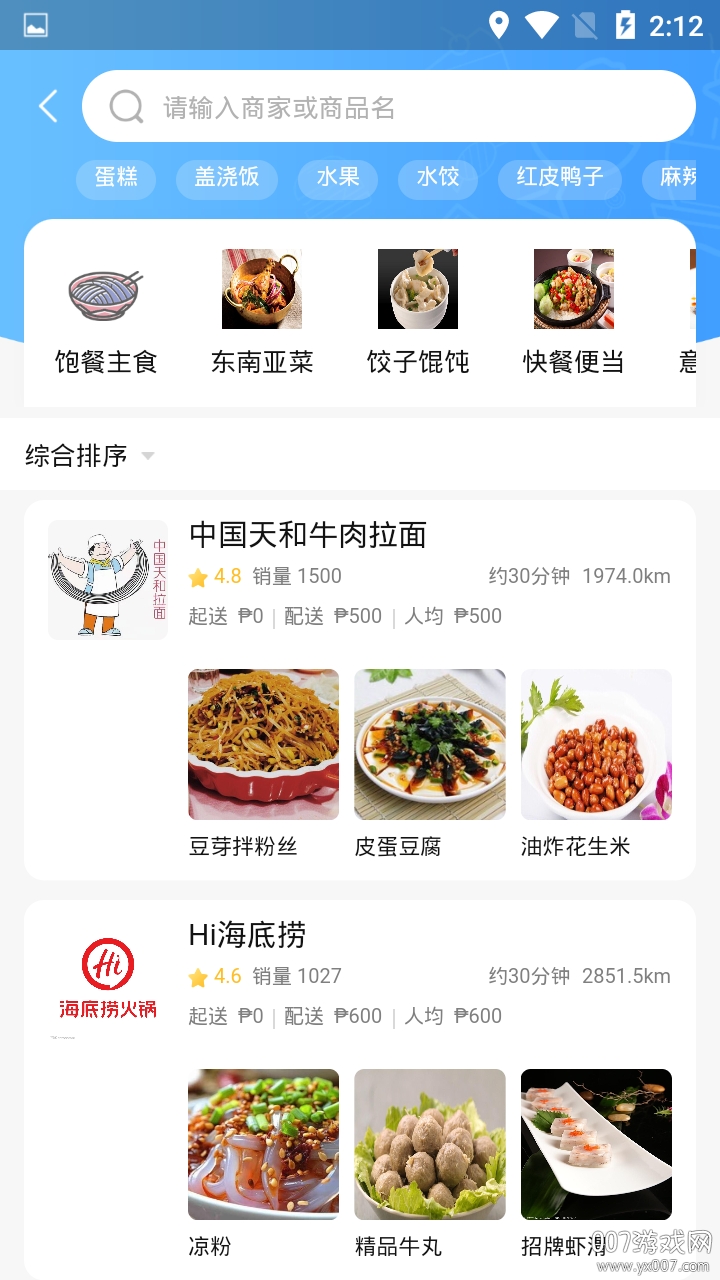Image resolution: width=720 pixels, height=1280 pixels.
Task: Select the 红皮鸭子 search tag
Action: click(x=559, y=180)
